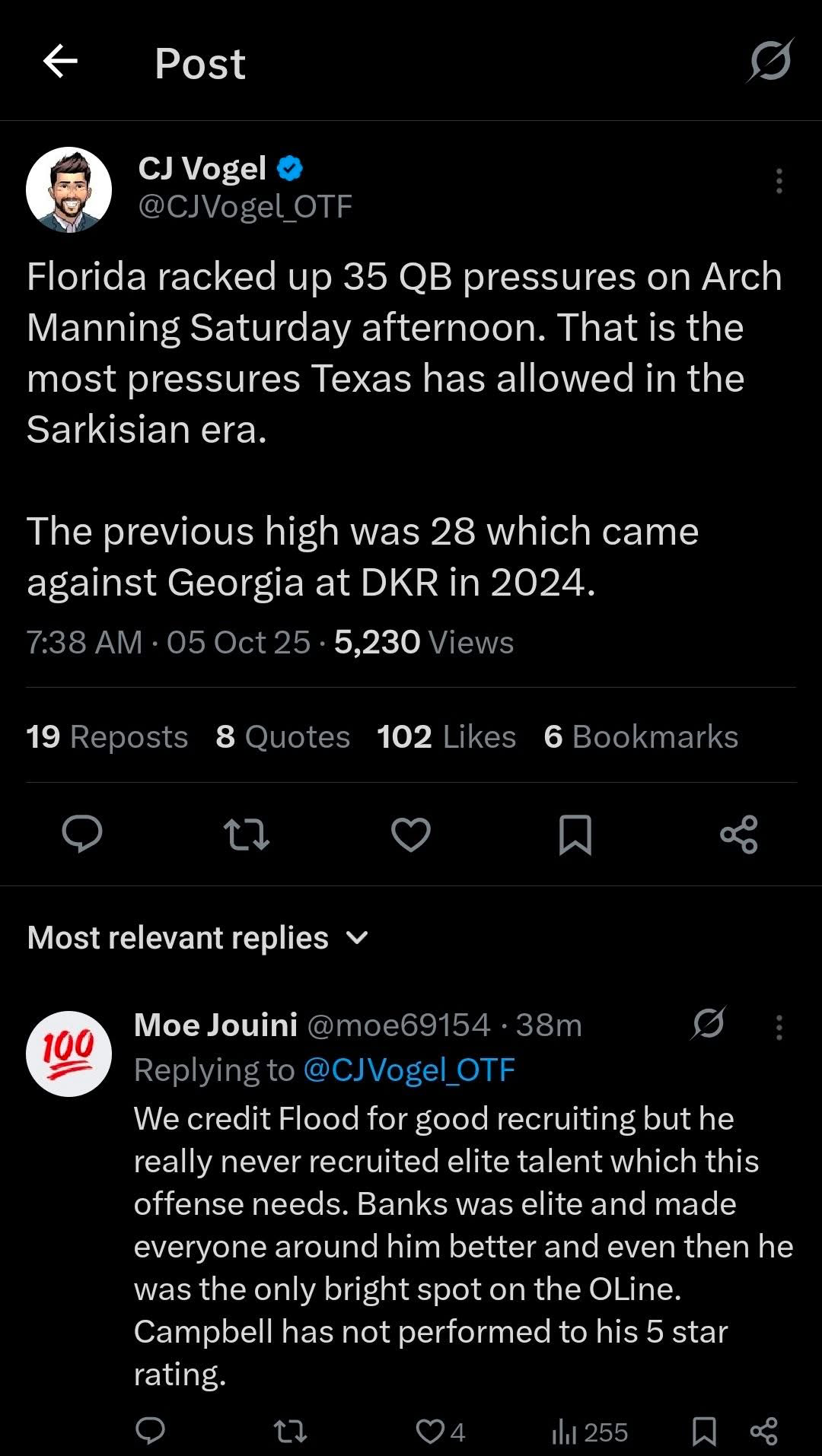Repost CJ Vogel's post
Viewport: 822px width, 1456px height.
click(247, 834)
